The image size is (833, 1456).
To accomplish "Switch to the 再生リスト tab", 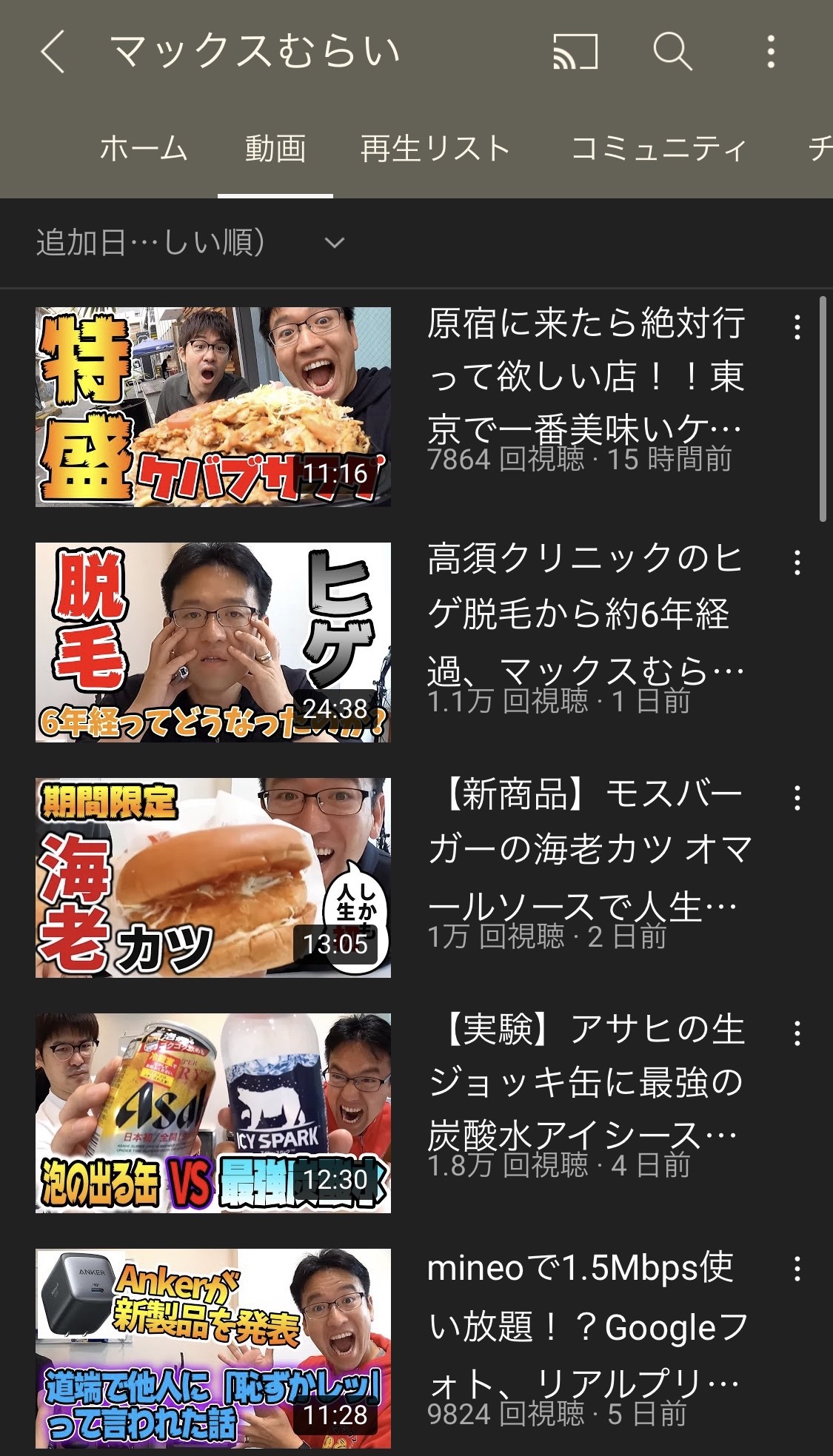I will coord(435,149).
